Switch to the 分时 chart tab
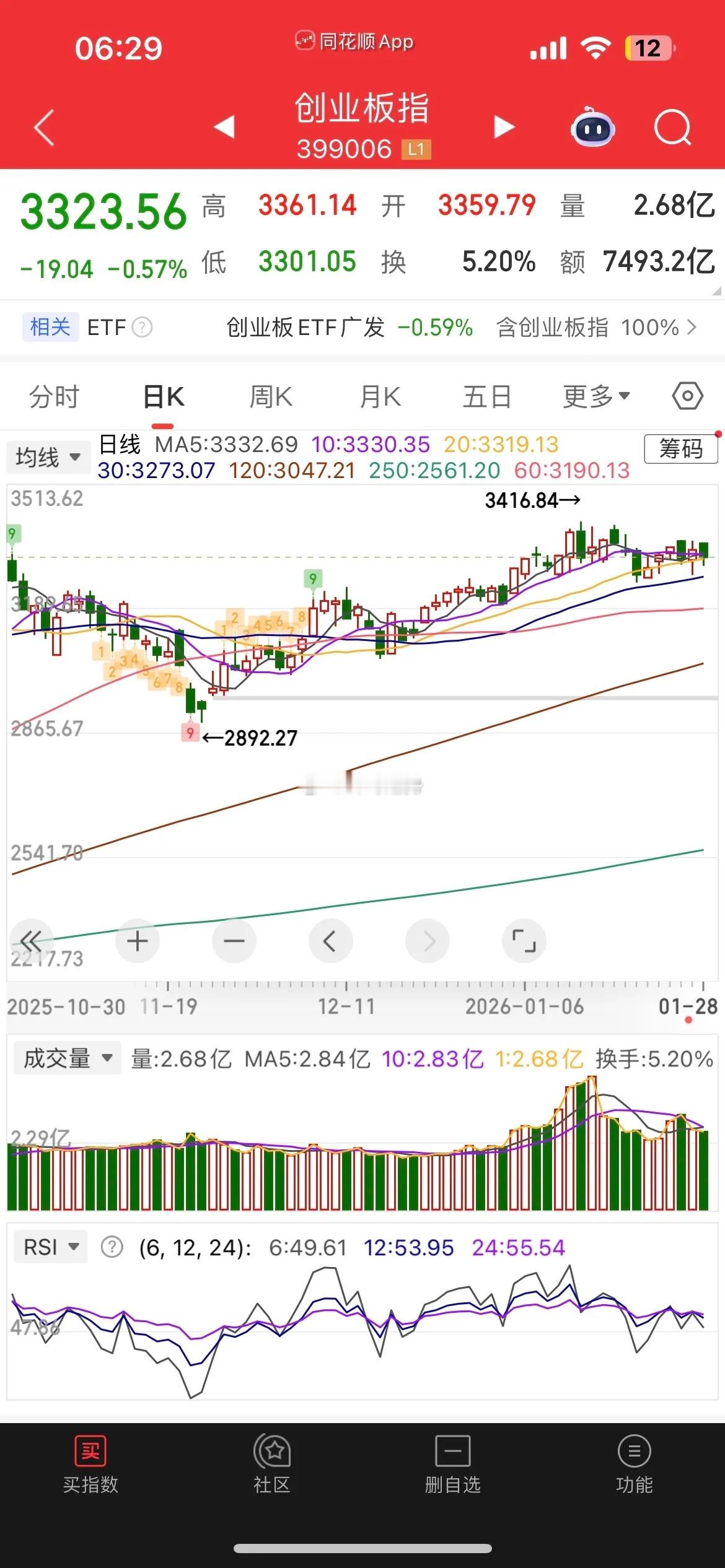The height and width of the screenshot is (1568, 725). point(55,396)
